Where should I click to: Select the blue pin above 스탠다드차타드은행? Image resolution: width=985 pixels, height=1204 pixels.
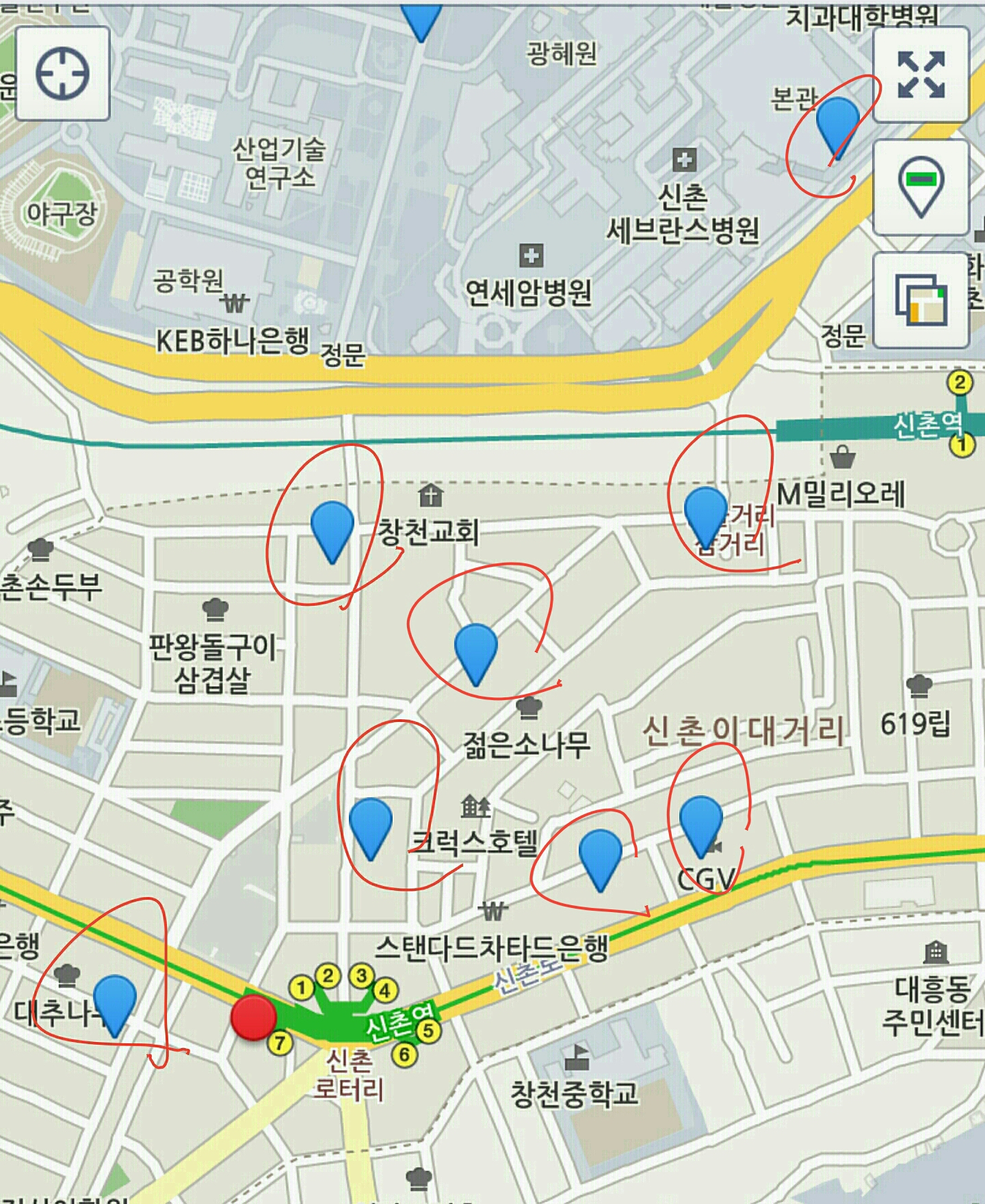(600, 855)
